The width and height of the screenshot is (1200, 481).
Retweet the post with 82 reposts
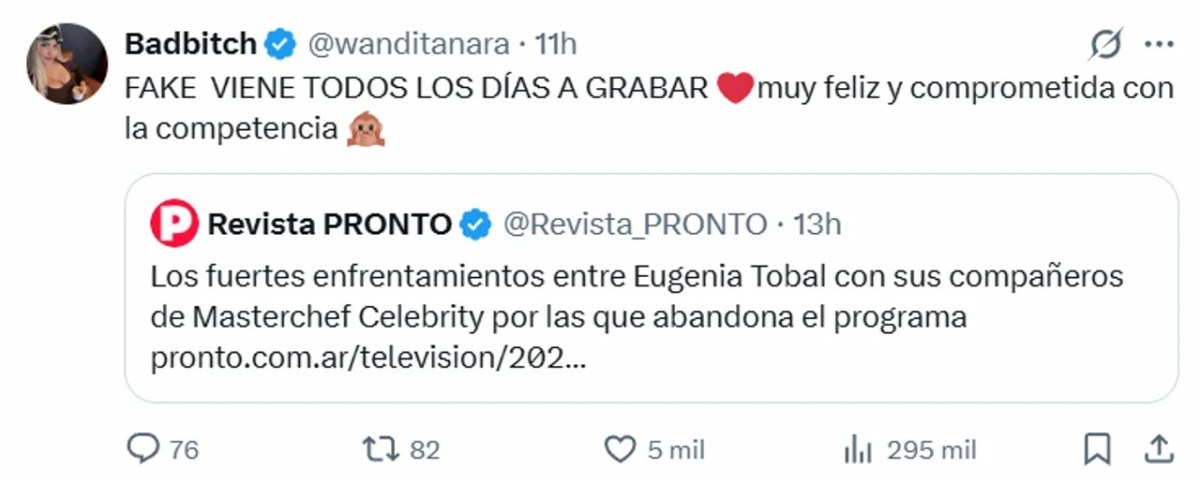pos(380,449)
